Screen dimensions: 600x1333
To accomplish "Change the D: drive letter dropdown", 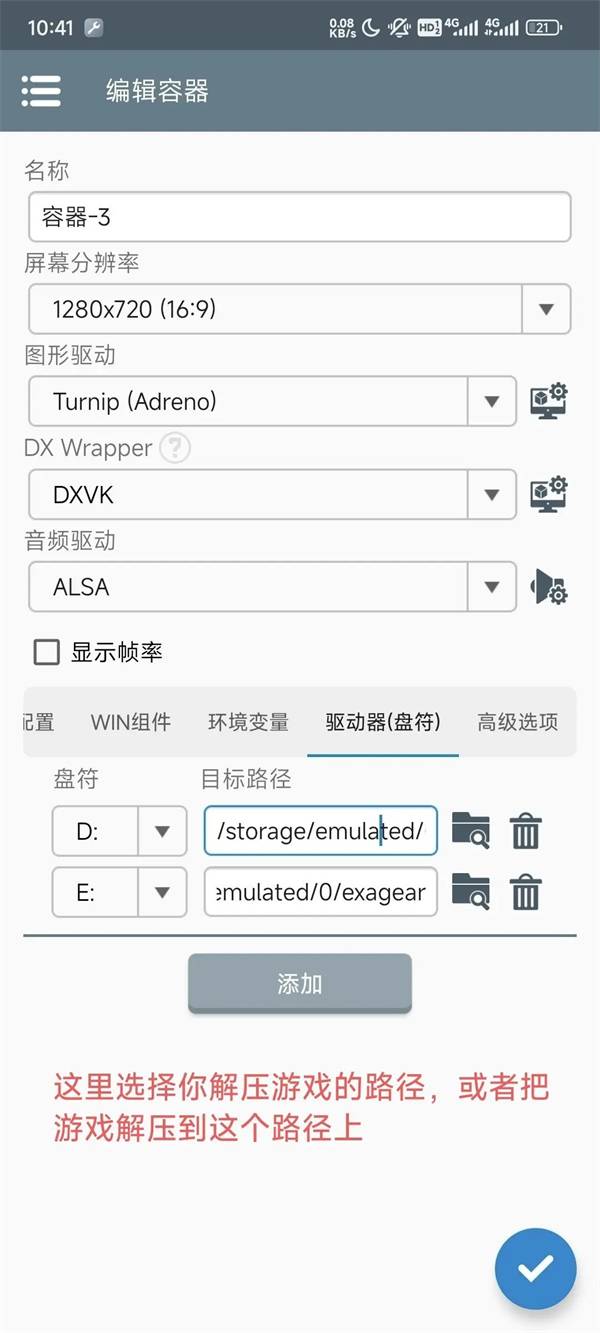I will coord(119,831).
